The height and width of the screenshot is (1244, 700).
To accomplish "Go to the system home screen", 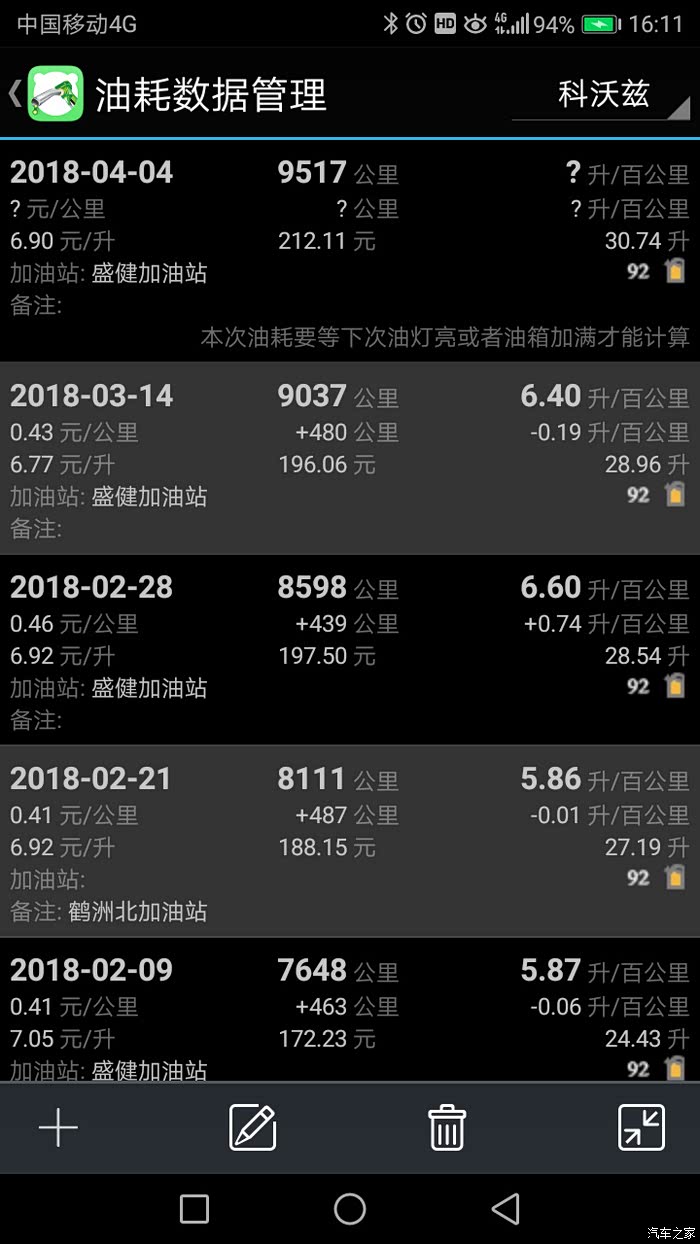I will pos(350,1209).
